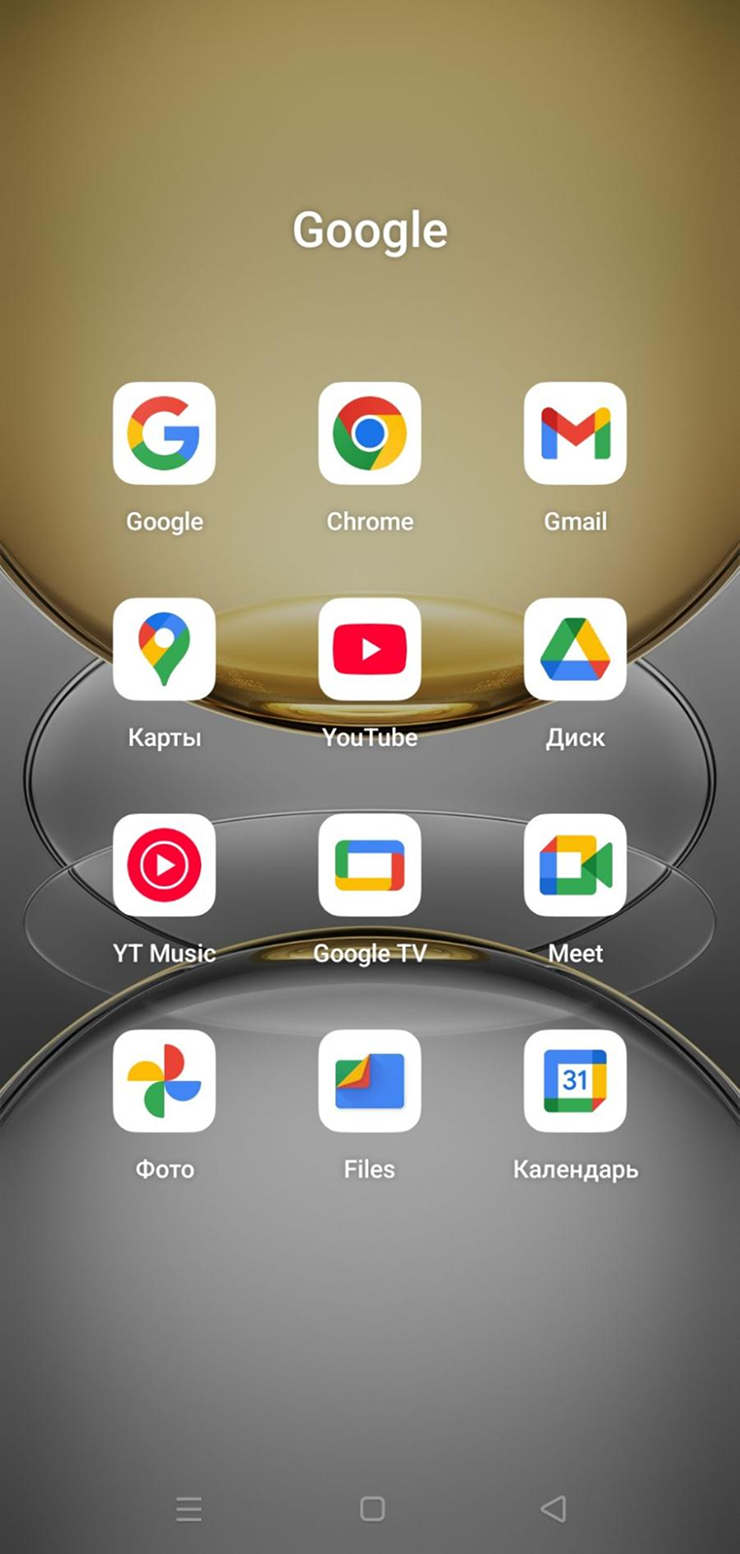Launch Chrome browser
This screenshot has width=740, height=1554.
(x=369, y=433)
